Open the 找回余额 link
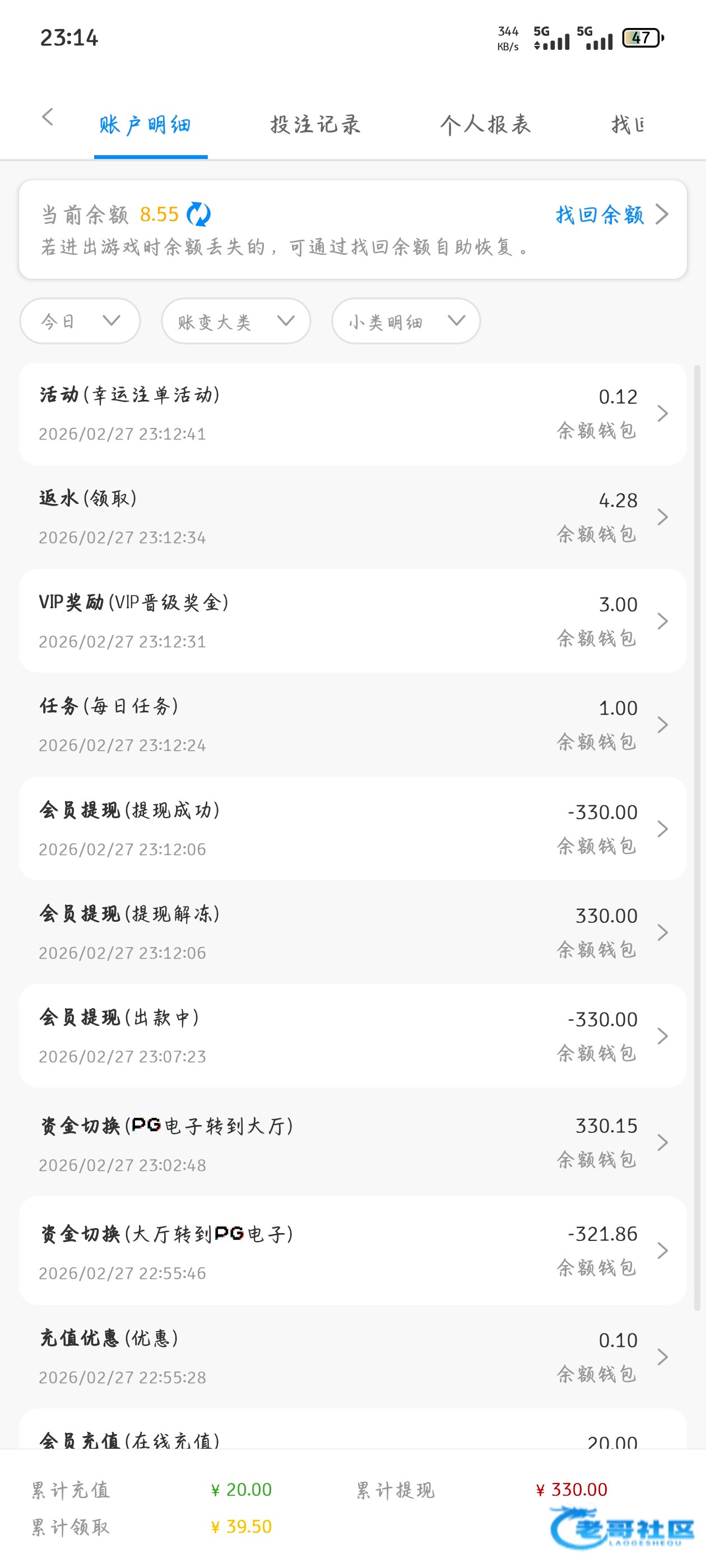Viewport: 706px width, 1568px height. click(611, 214)
